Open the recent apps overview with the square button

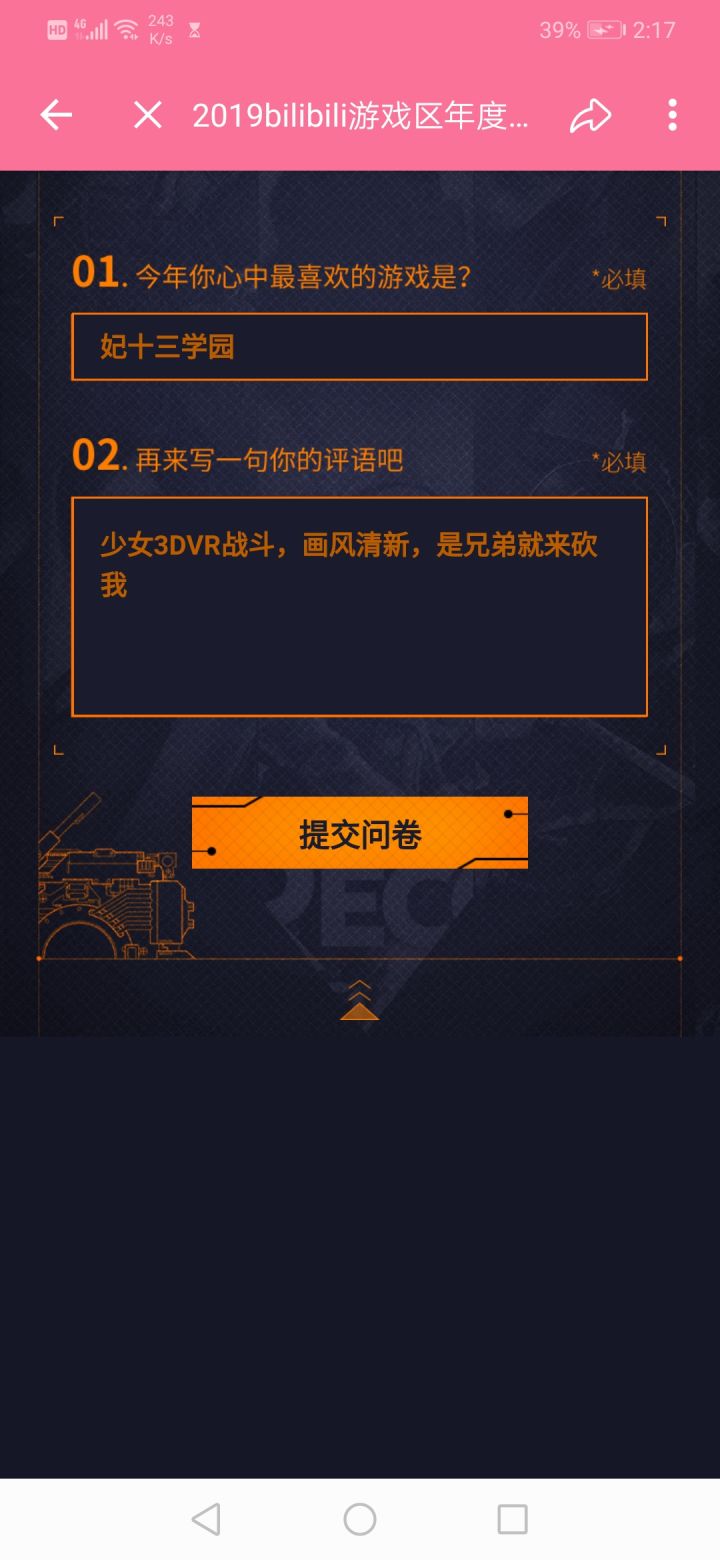click(x=512, y=1519)
